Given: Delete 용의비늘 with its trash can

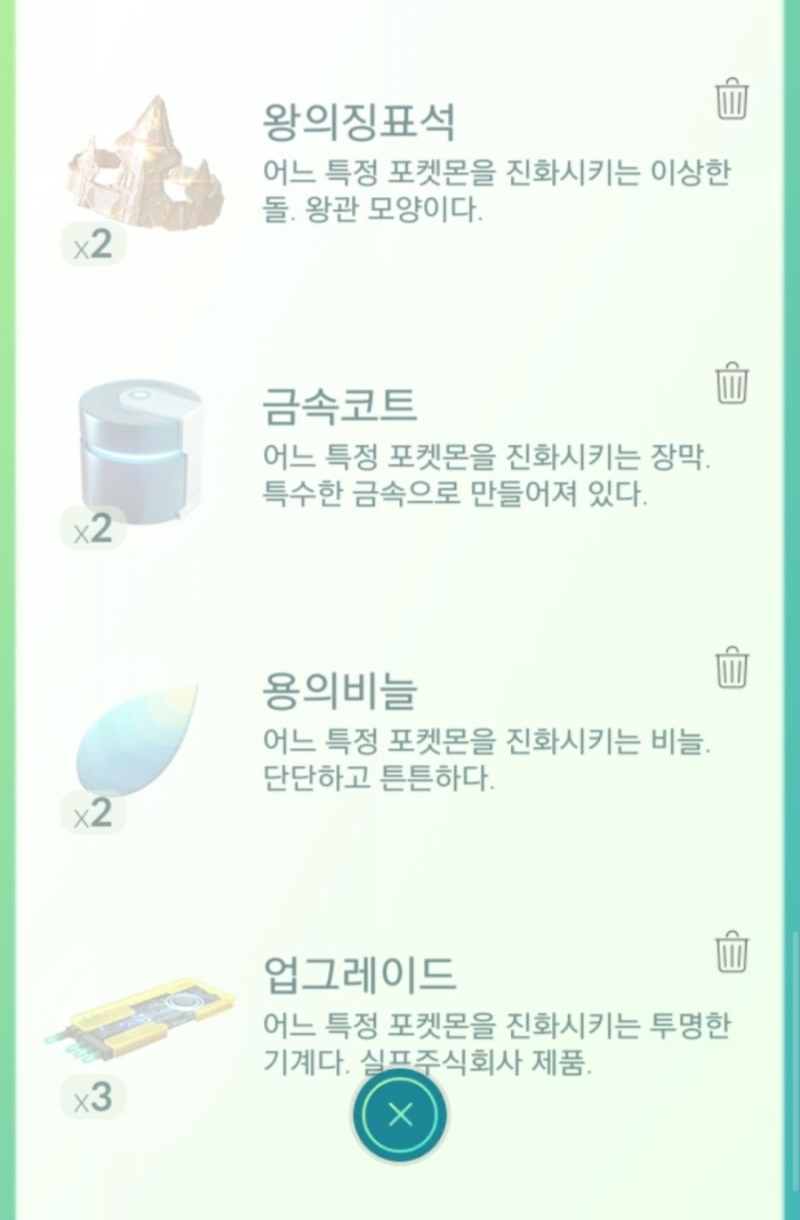Looking at the screenshot, I should coord(732,668).
